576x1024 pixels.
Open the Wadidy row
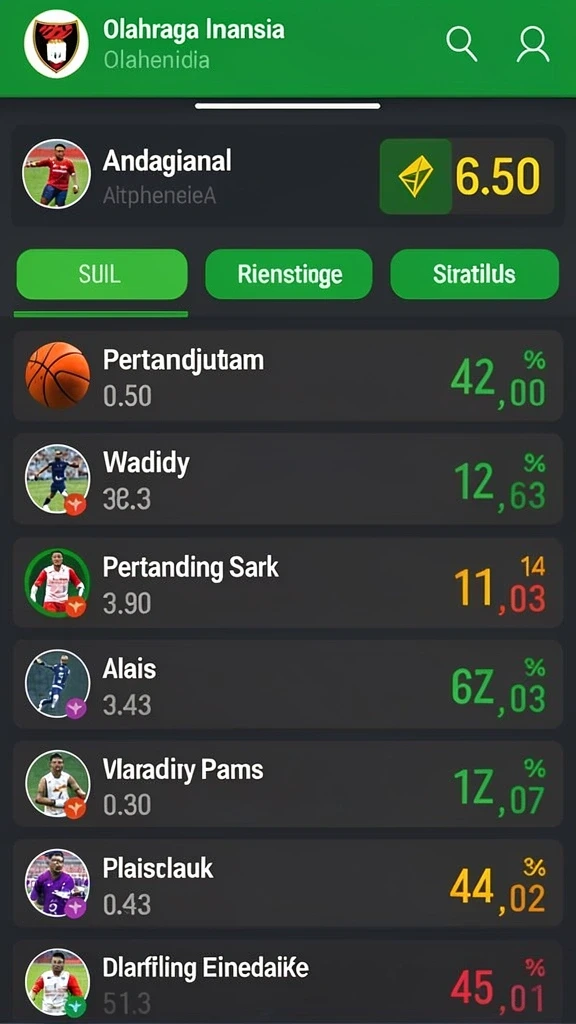(x=288, y=479)
